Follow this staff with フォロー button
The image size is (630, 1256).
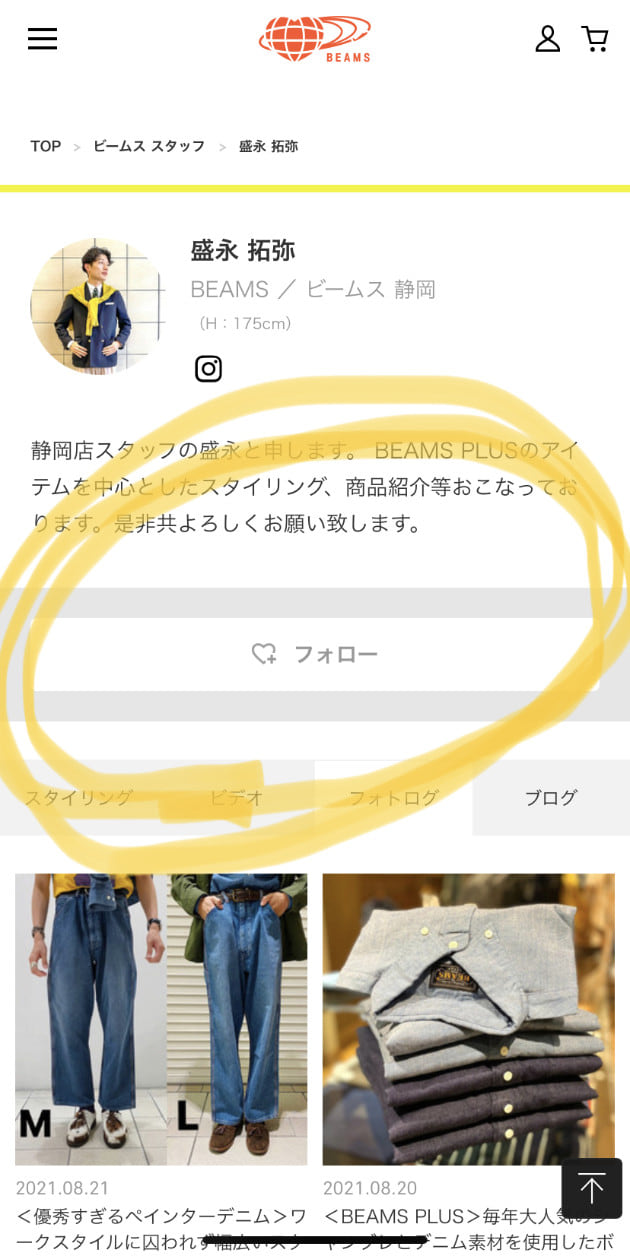pyautogui.click(x=315, y=654)
